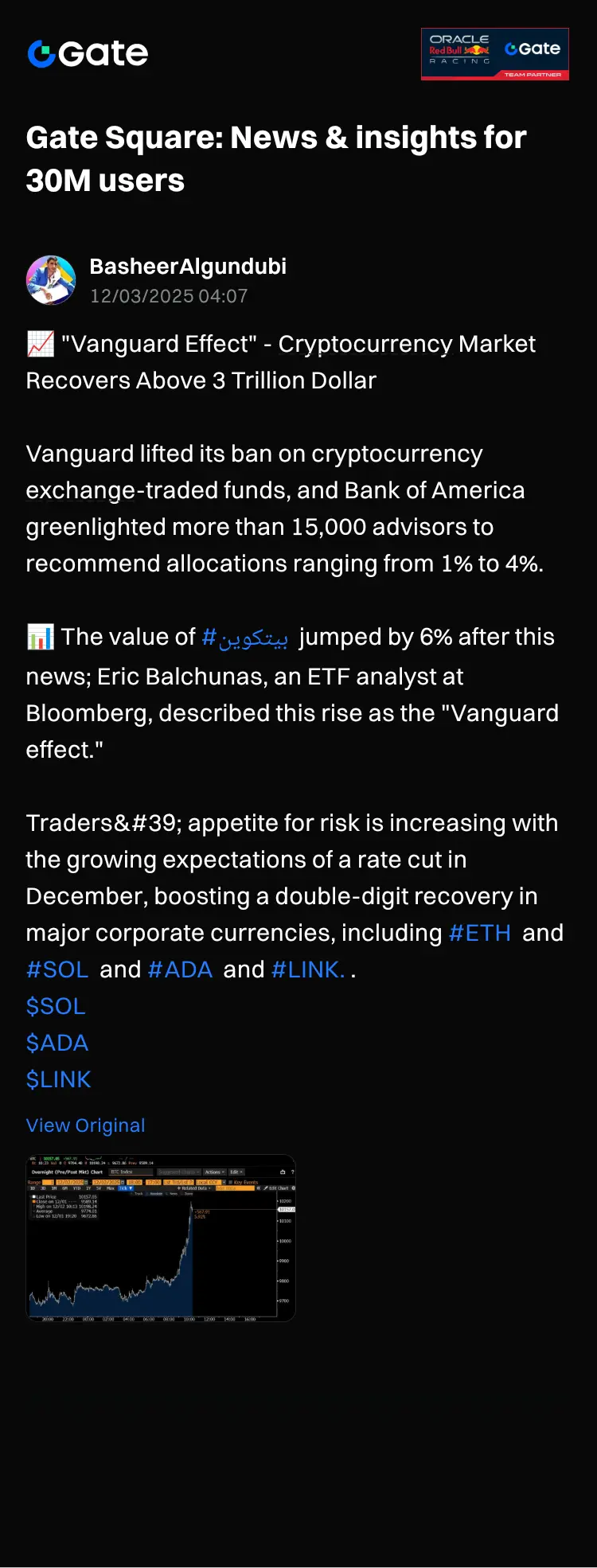Visit the #LINK hashtag
Screen dimensions: 597x1568
click(x=307, y=969)
